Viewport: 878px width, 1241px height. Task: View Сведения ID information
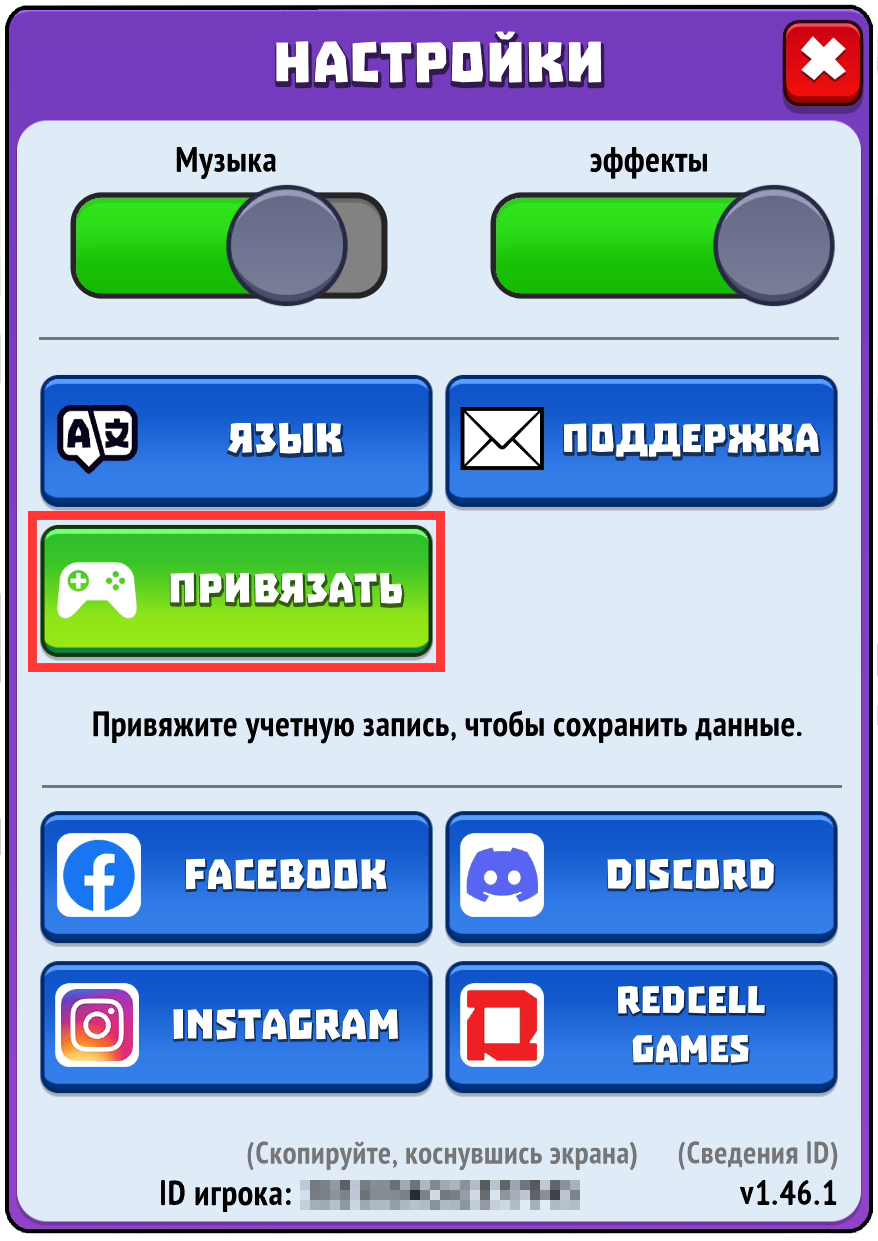point(757,1155)
